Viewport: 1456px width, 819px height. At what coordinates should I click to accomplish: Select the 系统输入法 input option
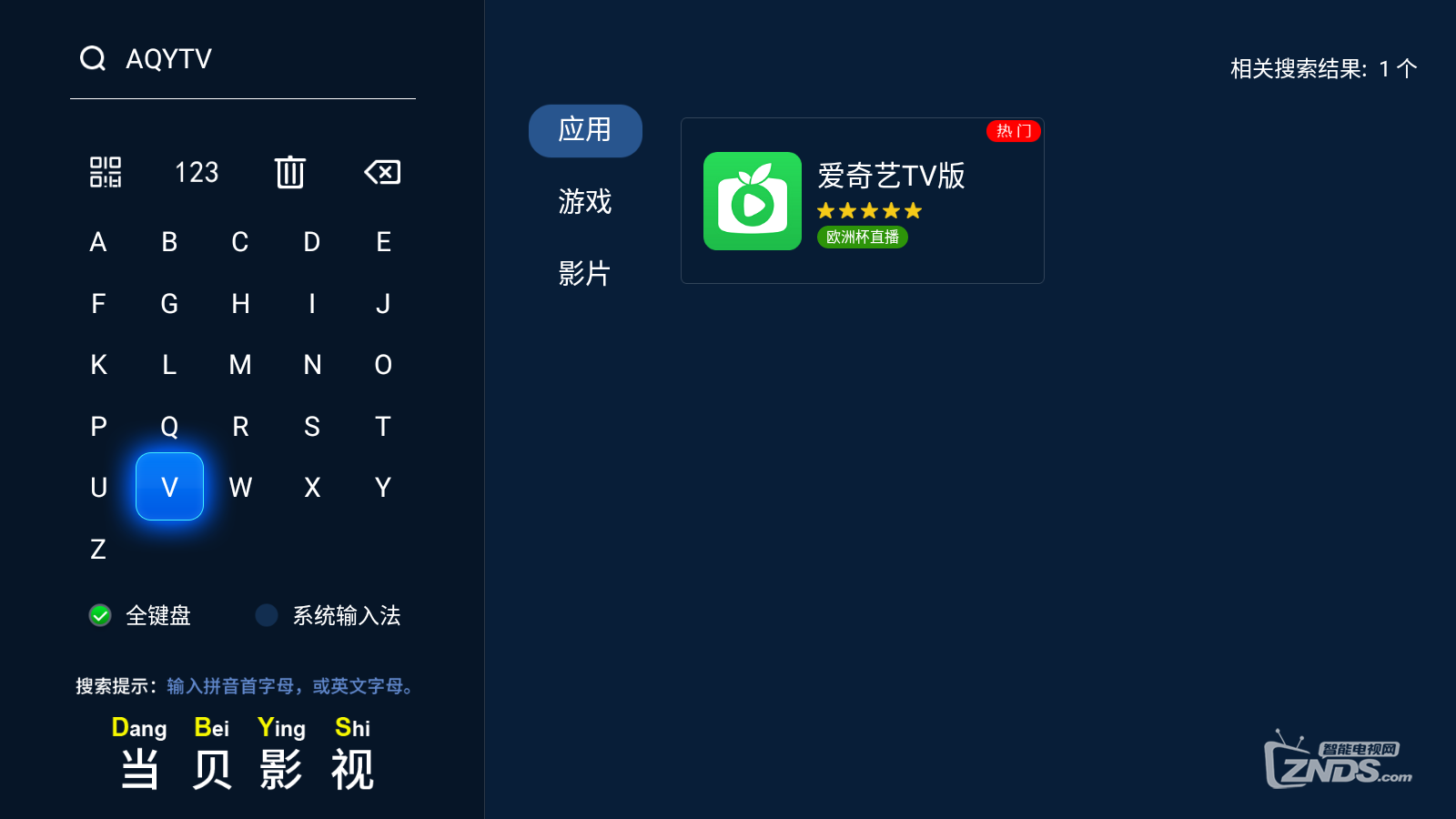tap(329, 616)
